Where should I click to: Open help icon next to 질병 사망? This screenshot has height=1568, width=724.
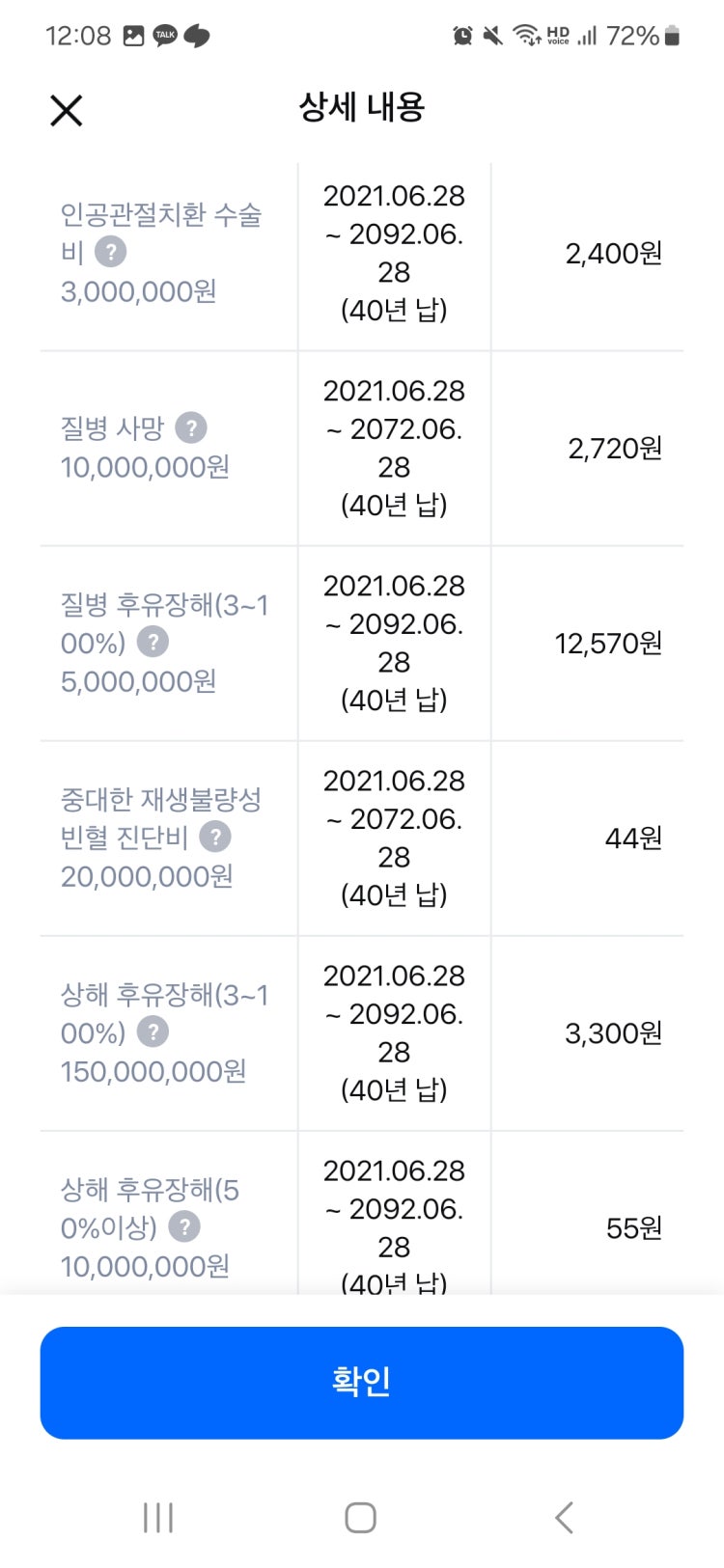tap(191, 427)
